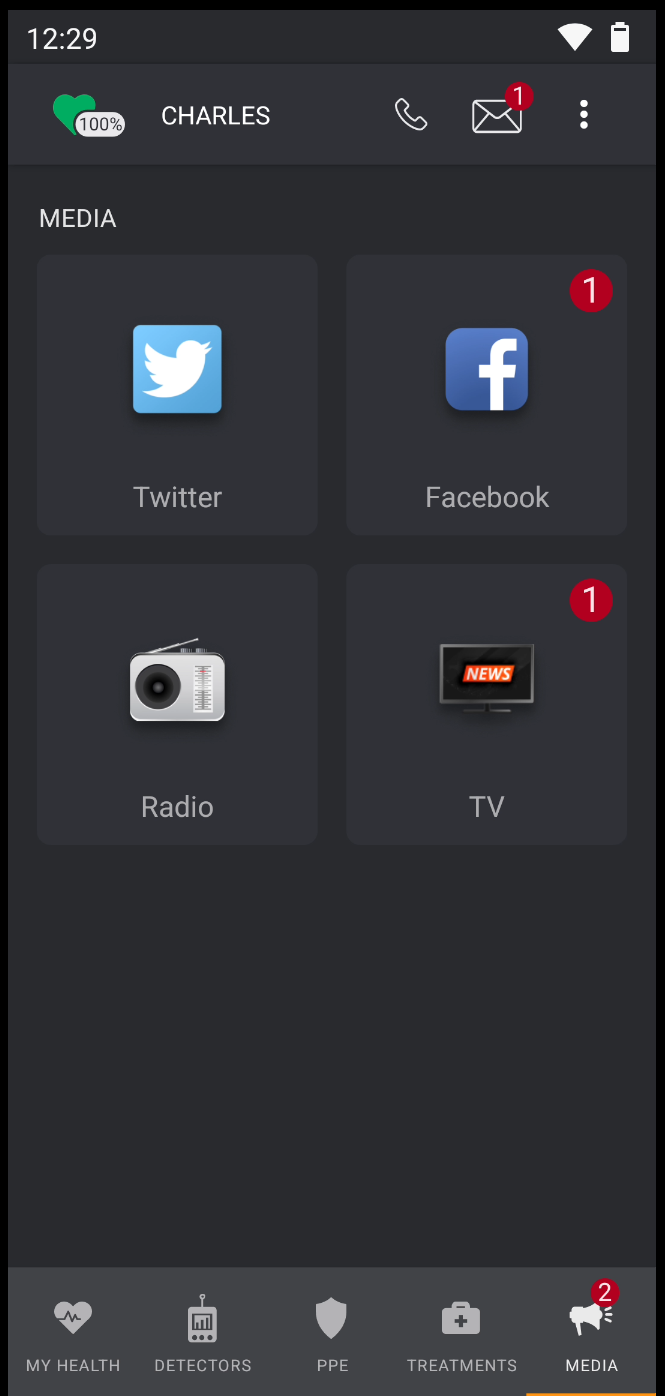Open the mail inbox envelope
The height and width of the screenshot is (1396, 665).
pyautogui.click(x=497, y=116)
